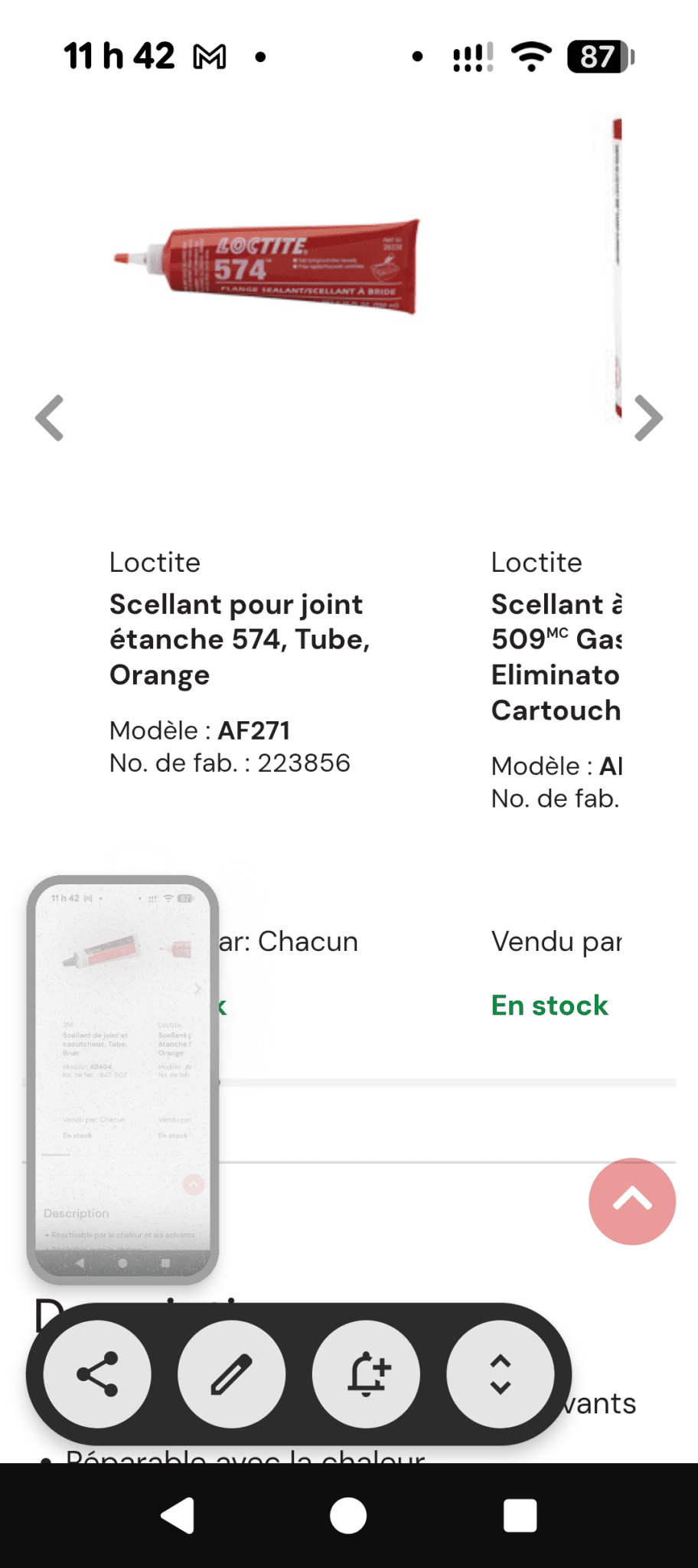Advance the image carousel with the right chevron
The image size is (698, 1568).
648,417
